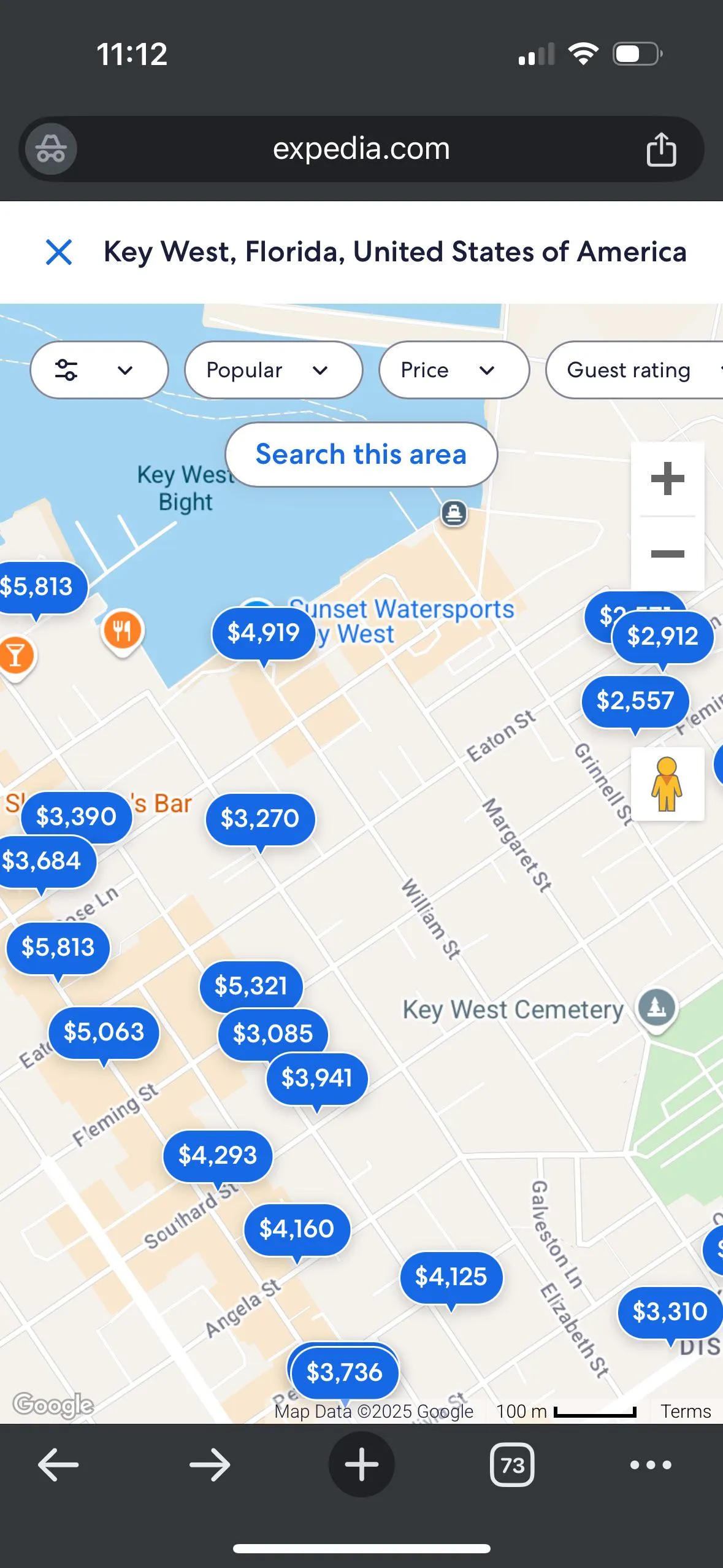Tap Search this area button
The height and width of the screenshot is (1568, 723).
[x=361, y=455]
